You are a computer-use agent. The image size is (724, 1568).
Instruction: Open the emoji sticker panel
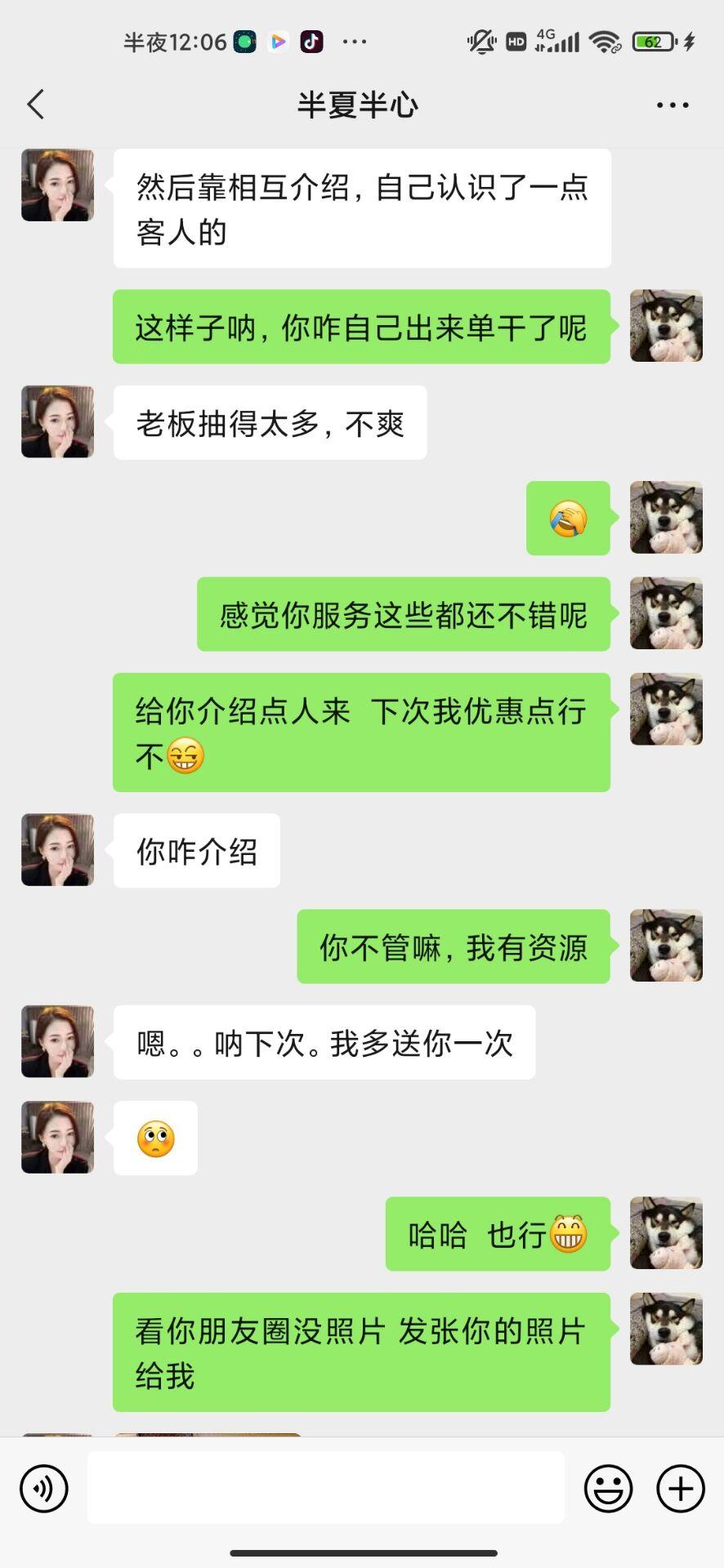[x=608, y=1488]
